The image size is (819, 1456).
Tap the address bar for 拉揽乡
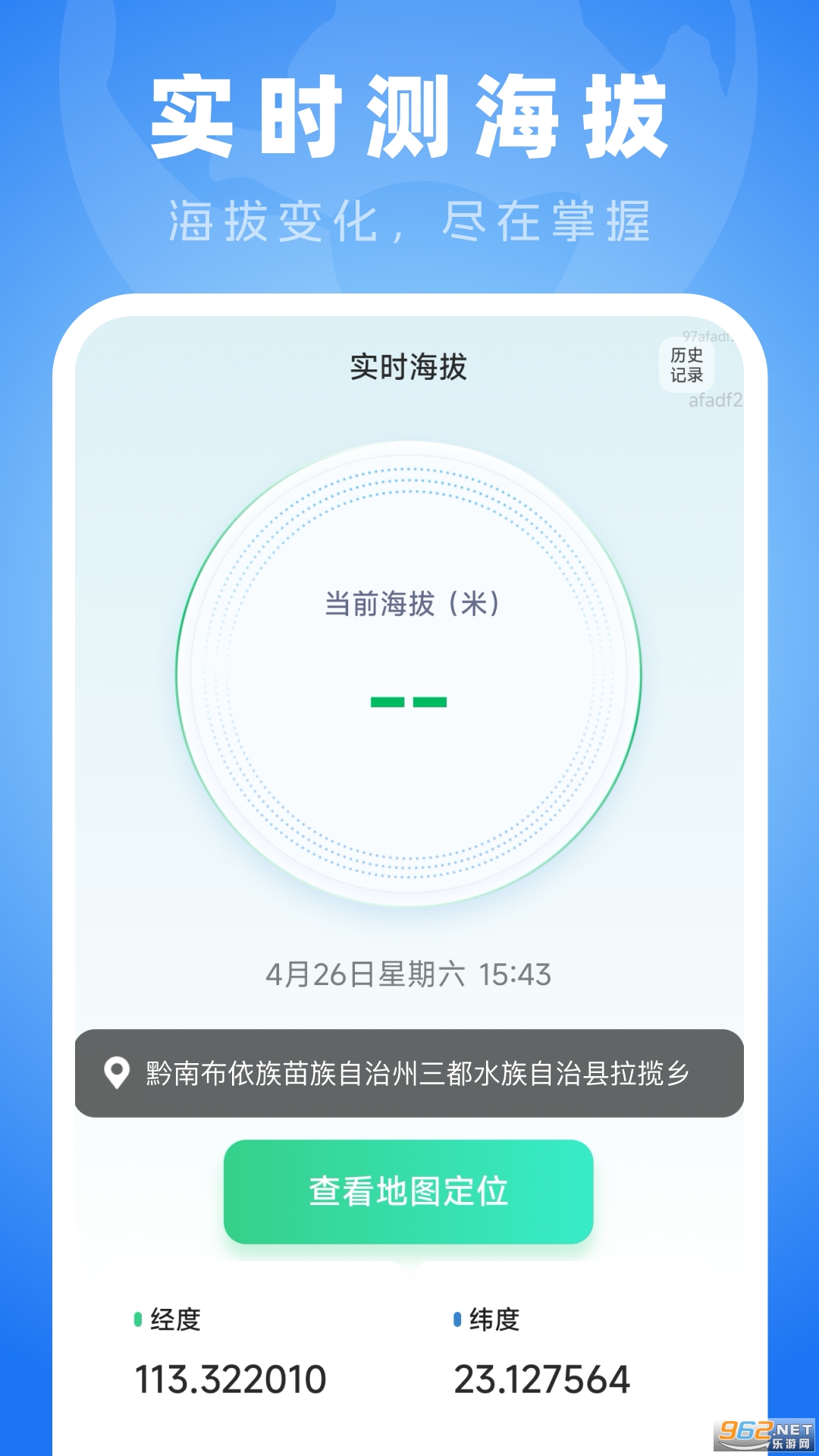coord(409,1070)
